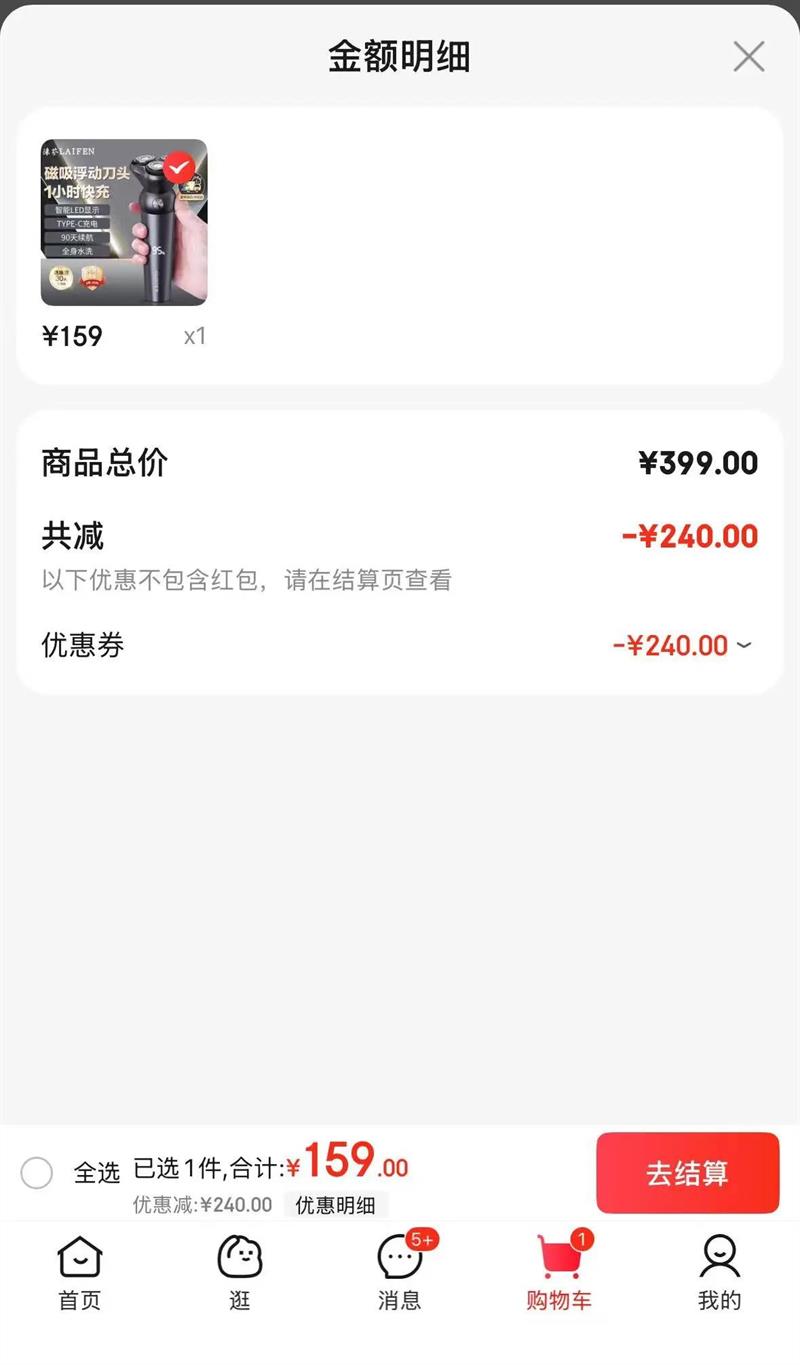Switch to the 我的 tab
Screen dimensions: 800x1365
719,1273
